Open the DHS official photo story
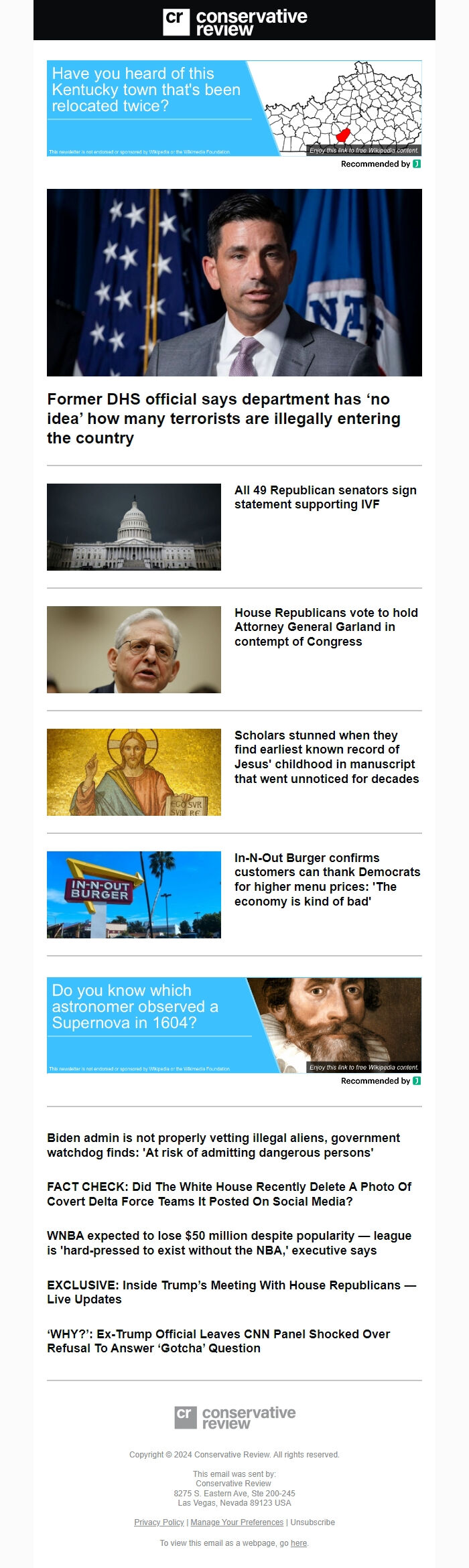 click(234, 282)
